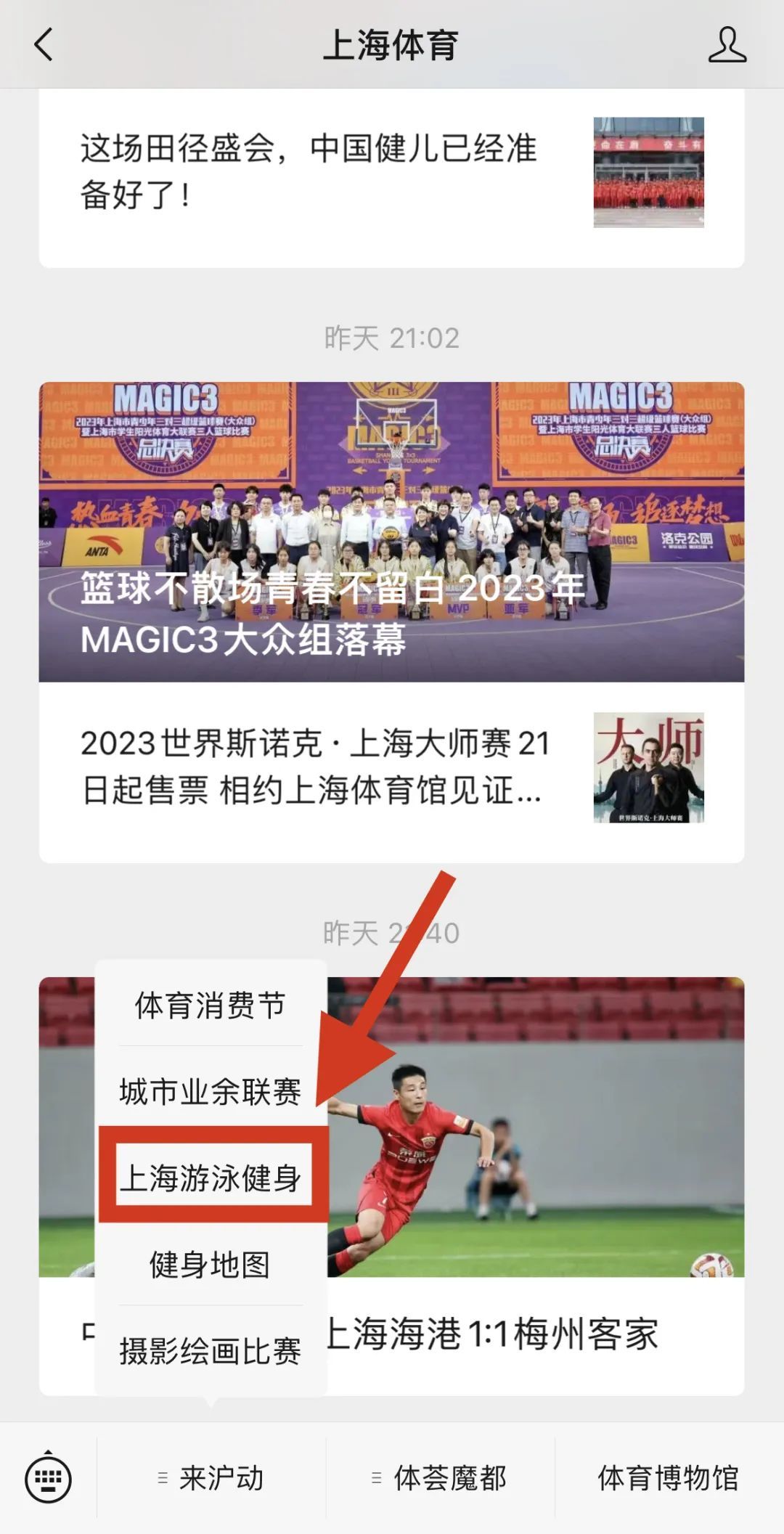This screenshot has height=1534, width=784.
Task: Go back from 上海体育 account page
Action: tap(44, 45)
